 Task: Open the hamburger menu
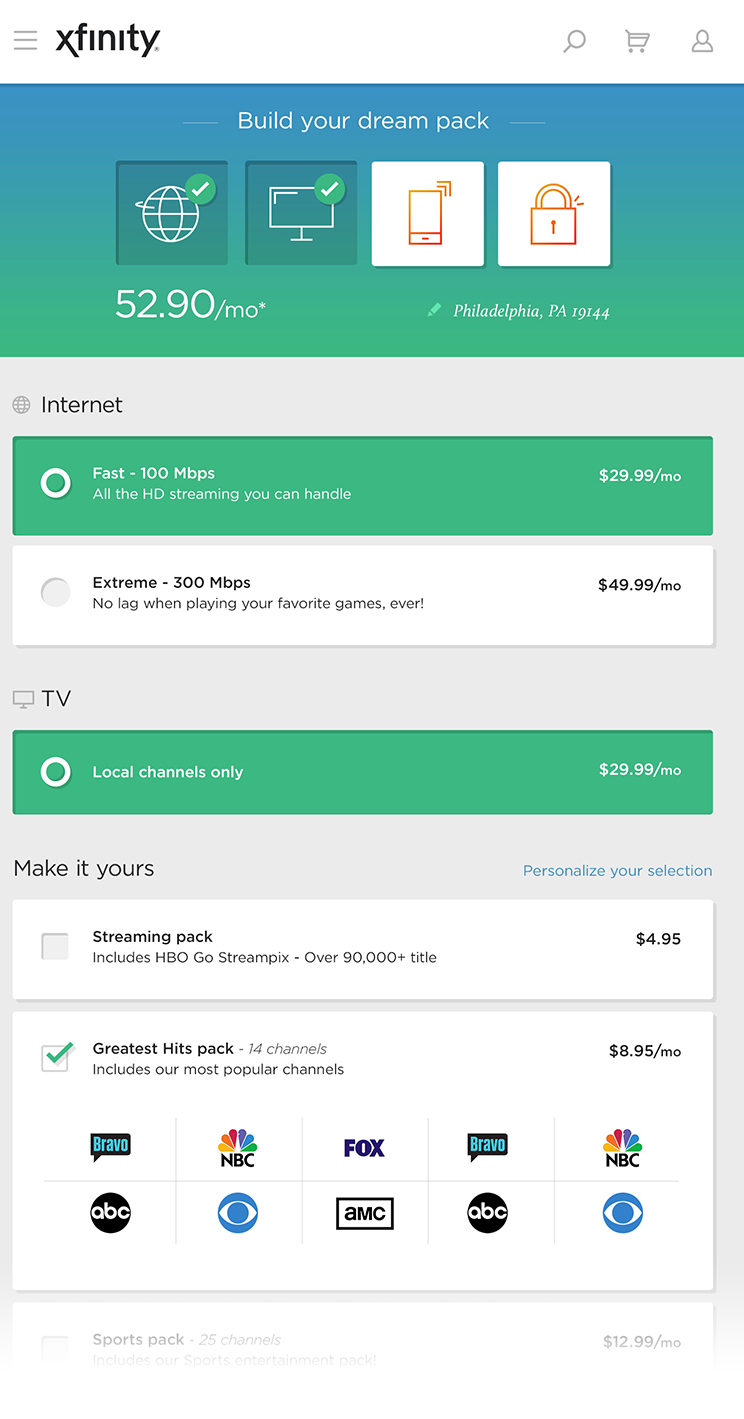pos(25,40)
